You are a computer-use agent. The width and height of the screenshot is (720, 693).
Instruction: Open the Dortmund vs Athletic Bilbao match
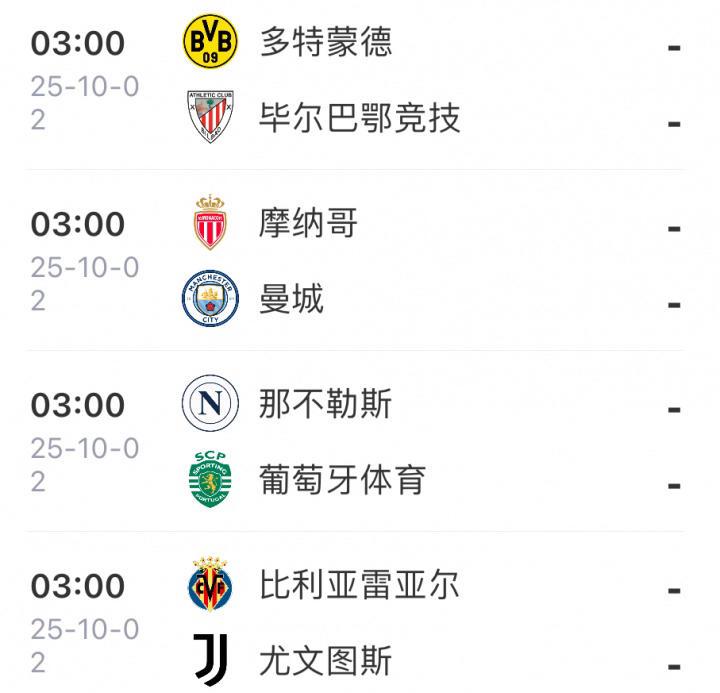pos(360,80)
